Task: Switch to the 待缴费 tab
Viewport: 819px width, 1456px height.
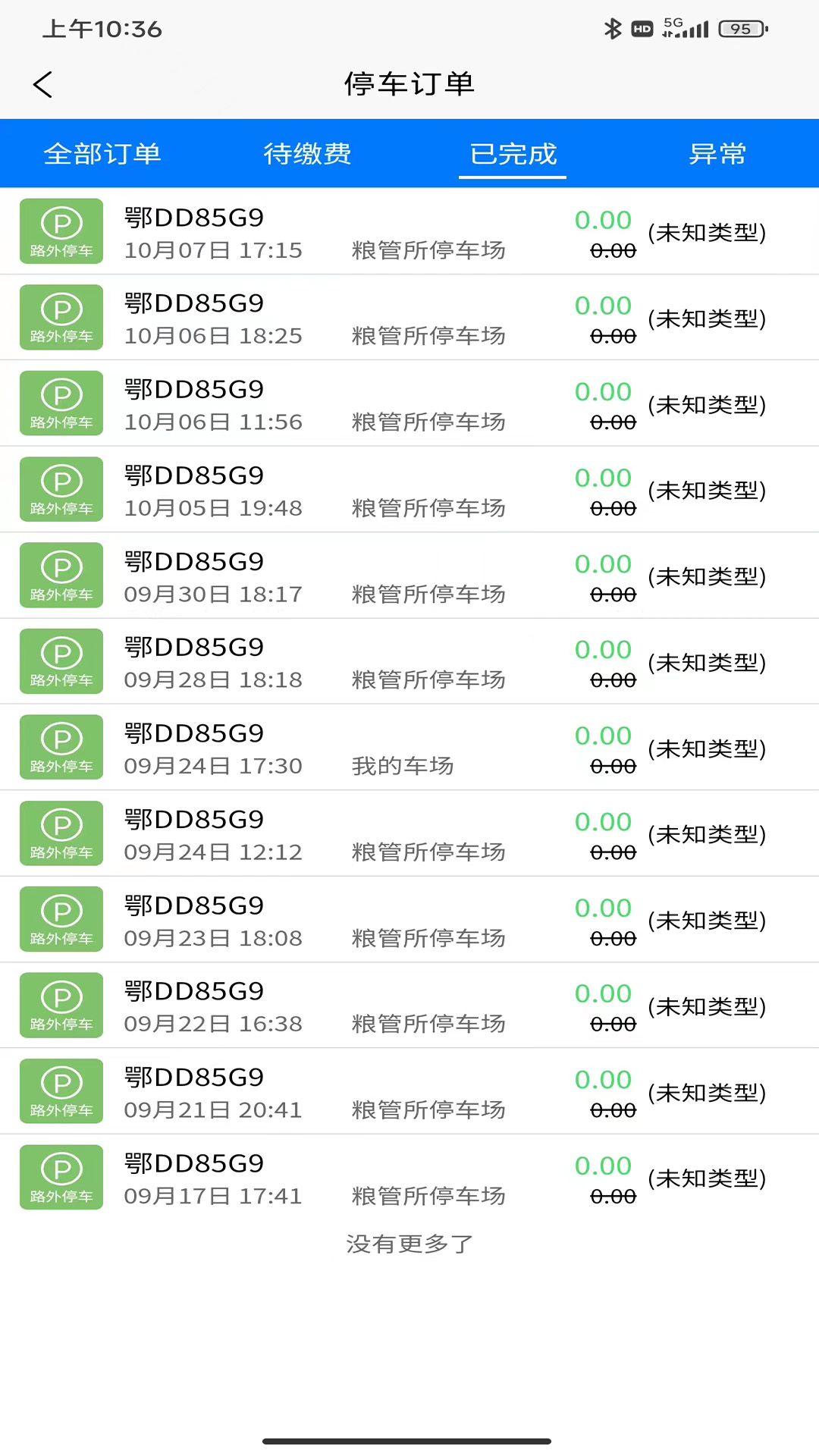Action: pyautogui.click(x=307, y=154)
